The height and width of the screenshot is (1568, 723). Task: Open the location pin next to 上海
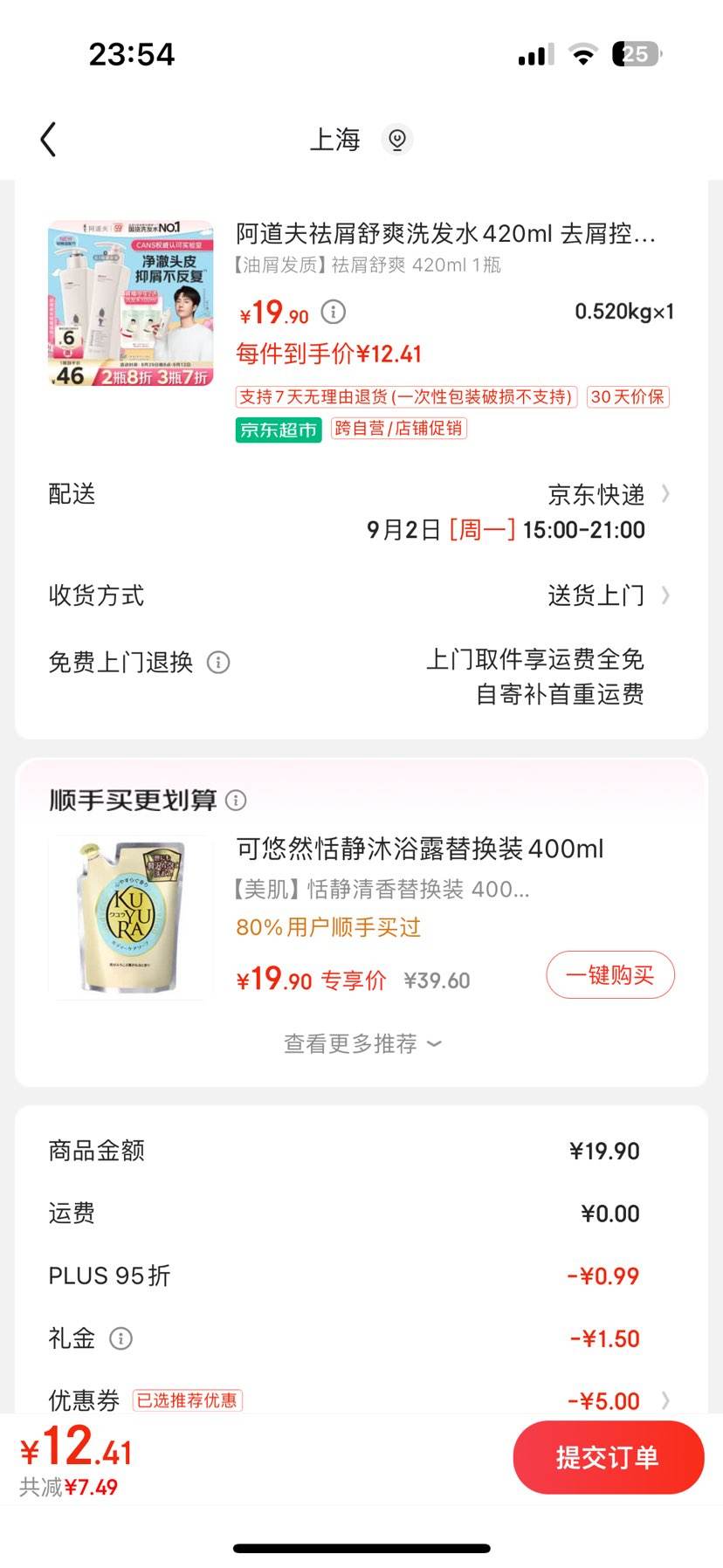pos(397,140)
